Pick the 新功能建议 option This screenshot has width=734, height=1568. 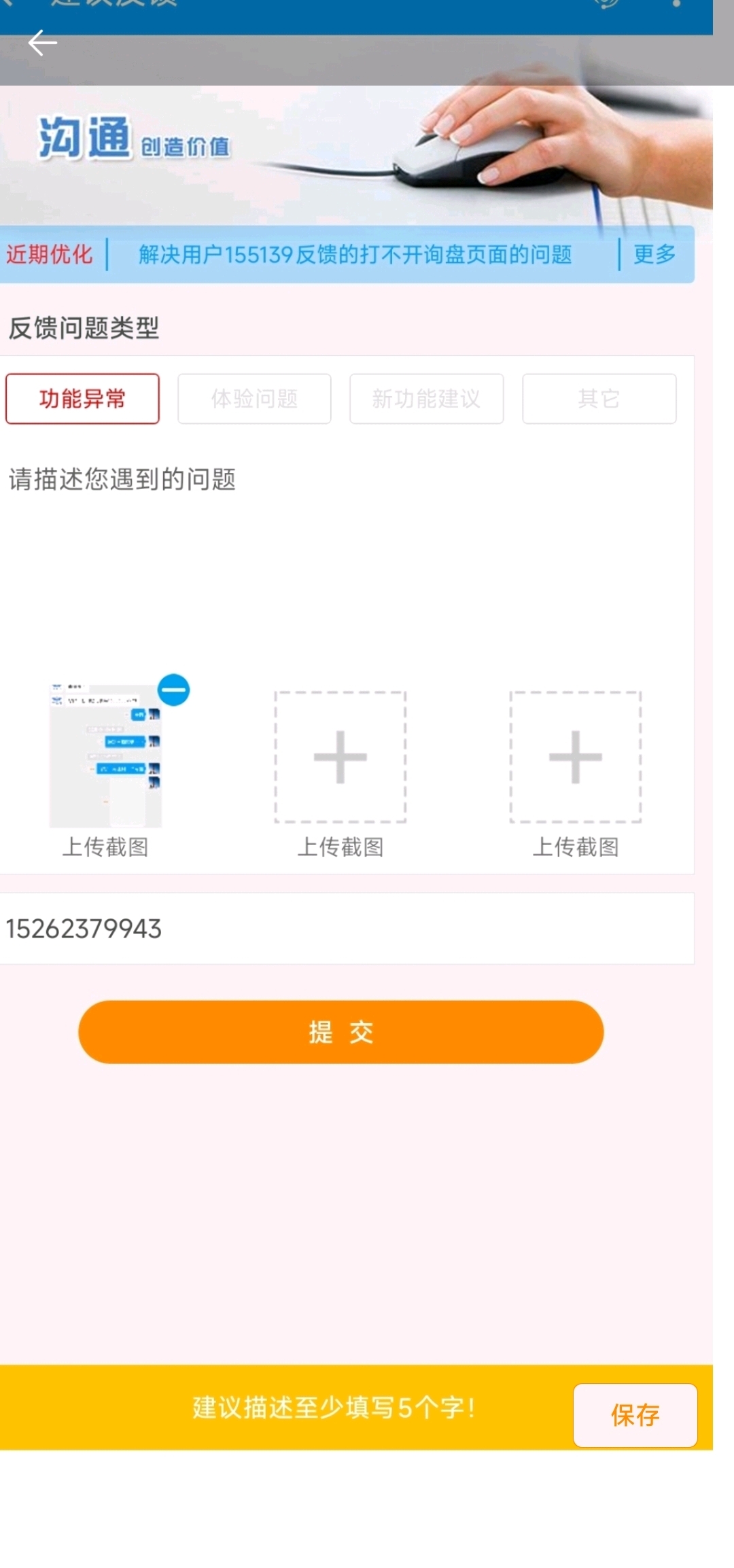tap(427, 399)
